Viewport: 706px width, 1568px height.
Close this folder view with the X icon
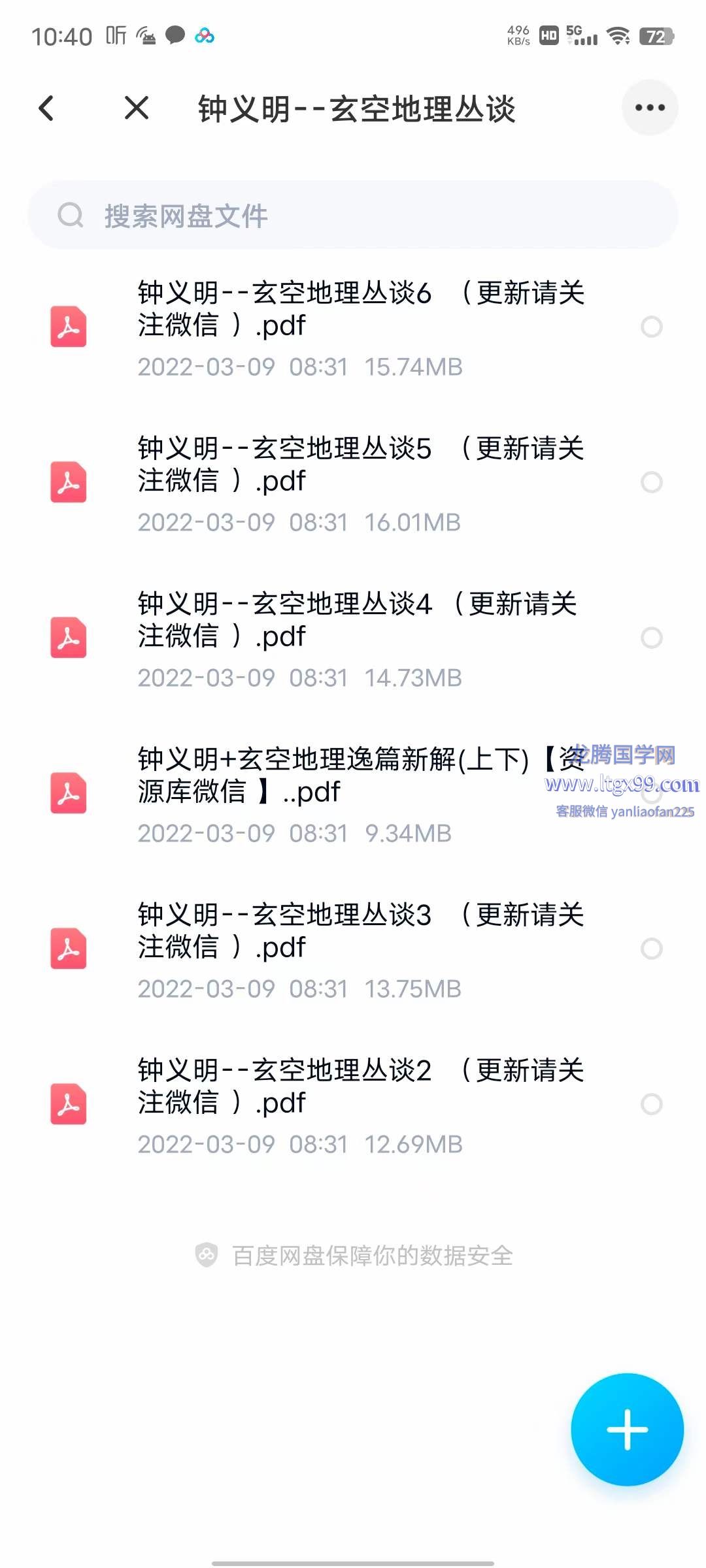(137, 108)
